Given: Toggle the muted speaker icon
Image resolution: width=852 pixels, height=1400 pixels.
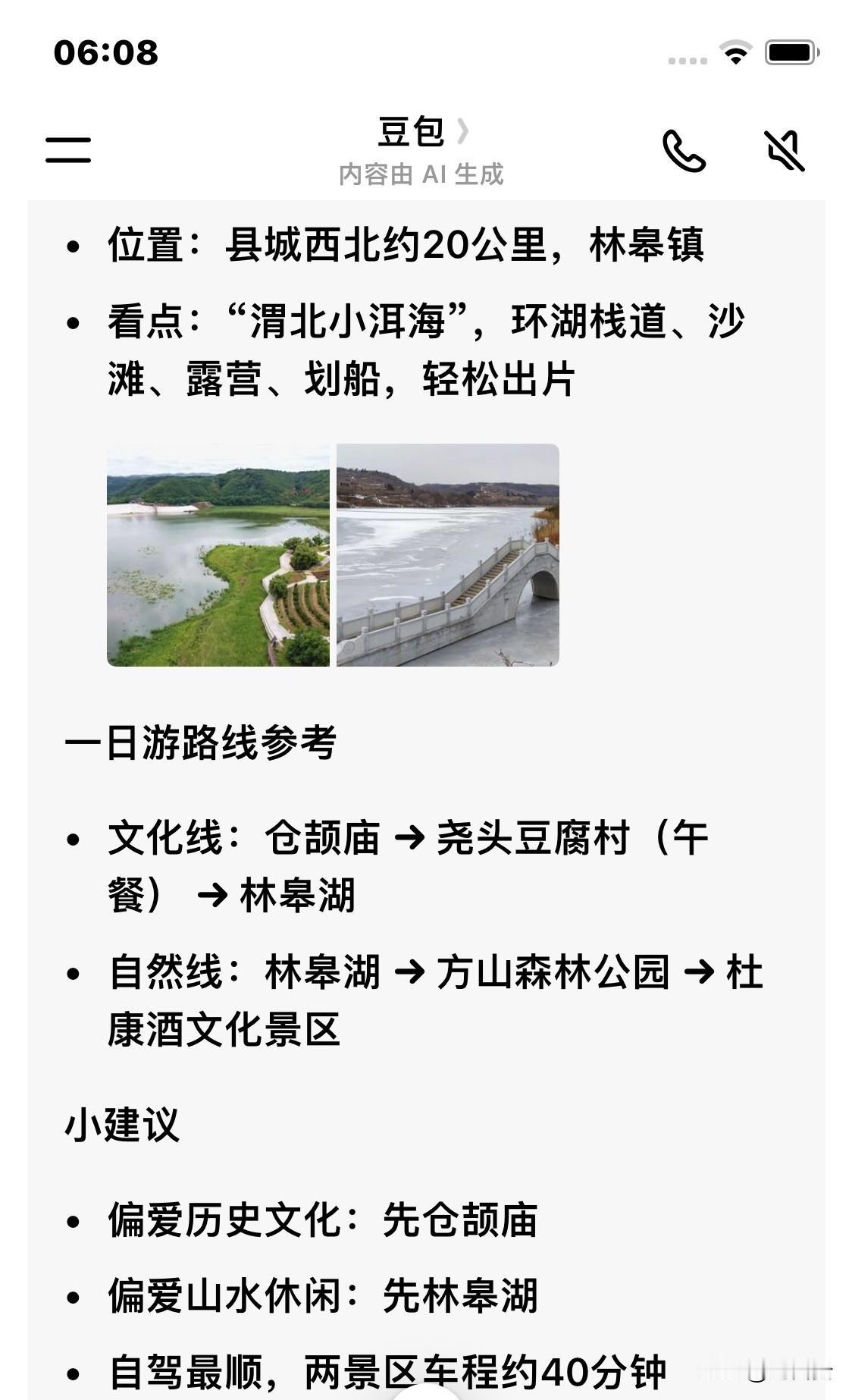Looking at the screenshot, I should (784, 151).
